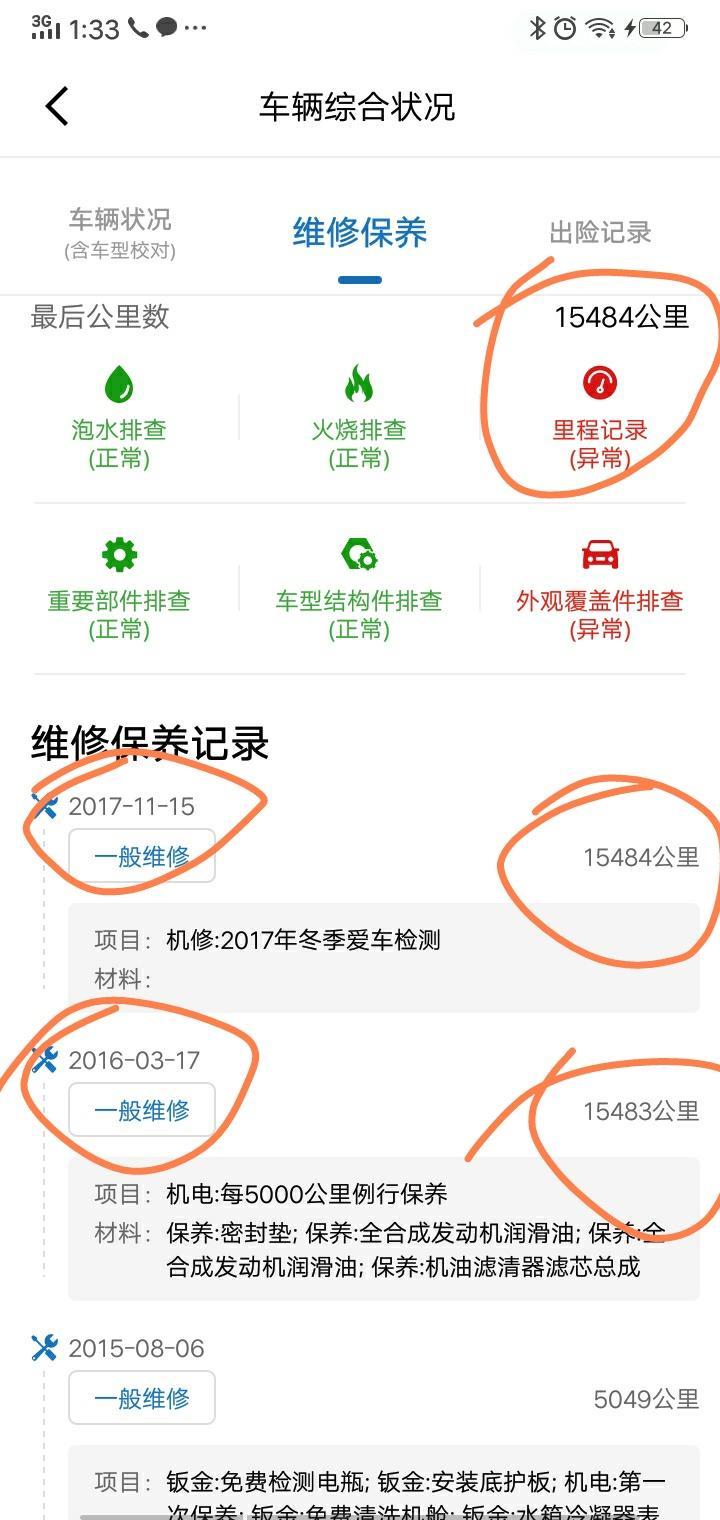Select the 维修保养 tab
This screenshot has height=1520, width=720.
[x=360, y=233]
